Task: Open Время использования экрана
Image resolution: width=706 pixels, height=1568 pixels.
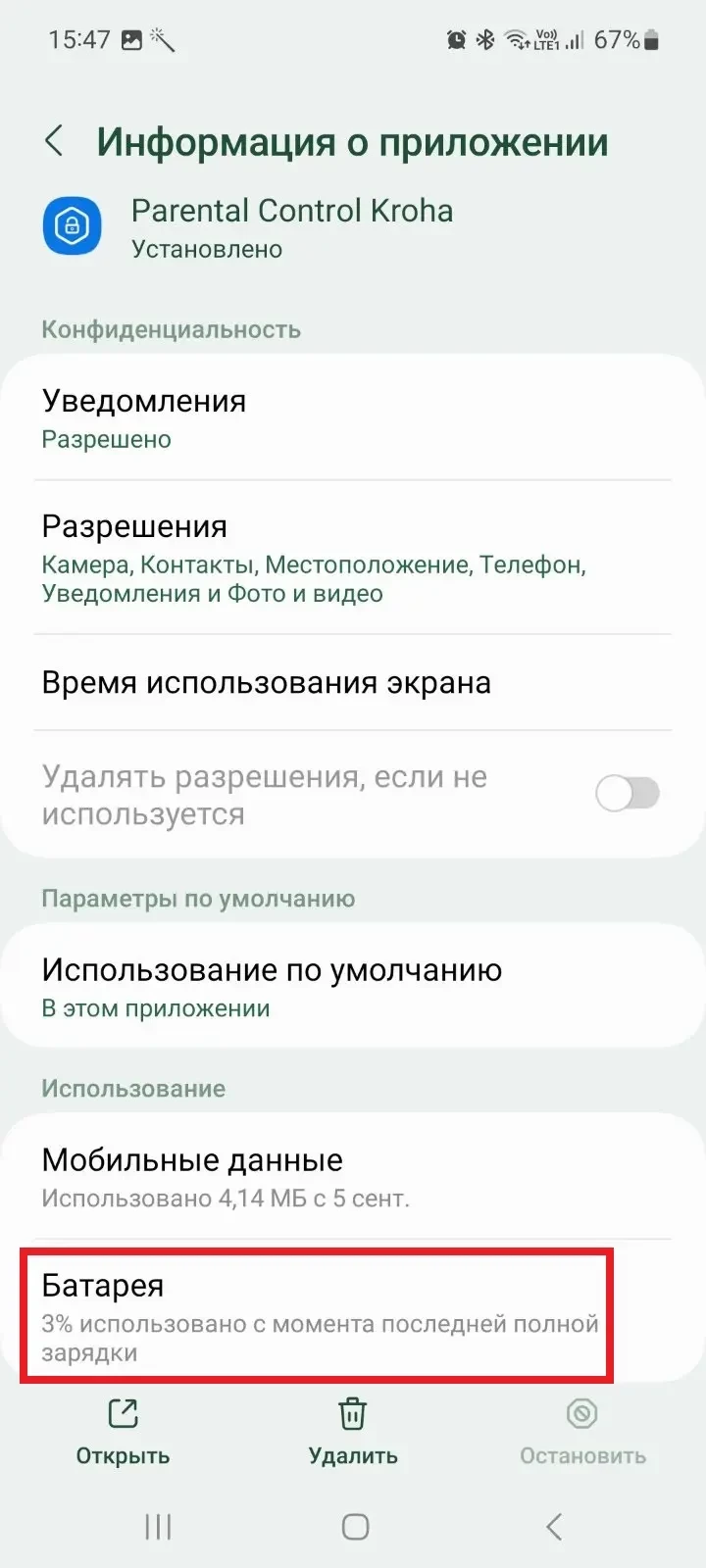Action: (x=353, y=683)
